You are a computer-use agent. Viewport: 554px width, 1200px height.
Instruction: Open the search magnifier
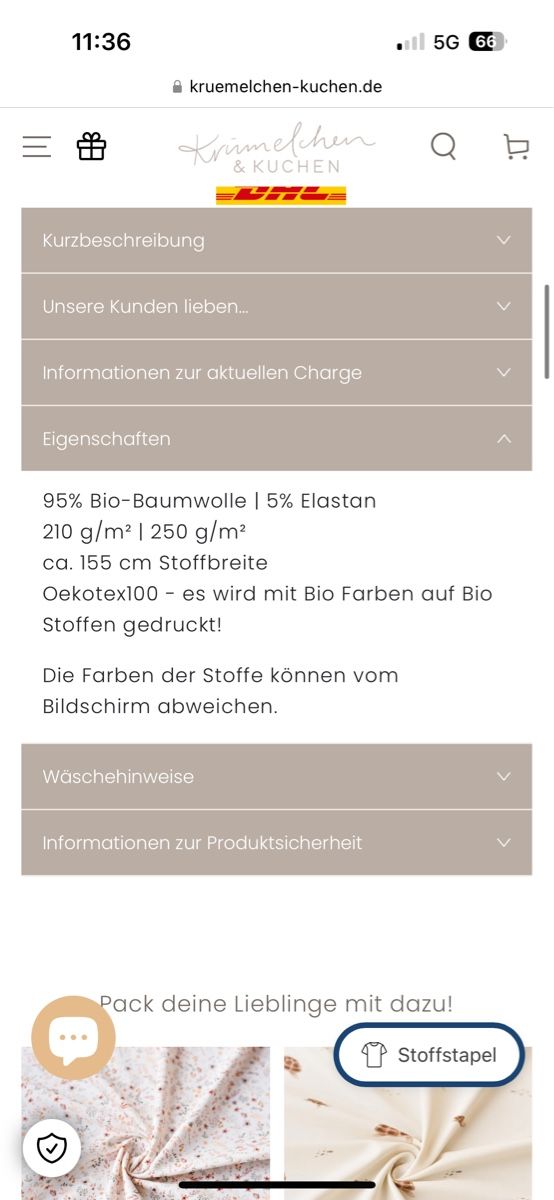click(x=443, y=147)
